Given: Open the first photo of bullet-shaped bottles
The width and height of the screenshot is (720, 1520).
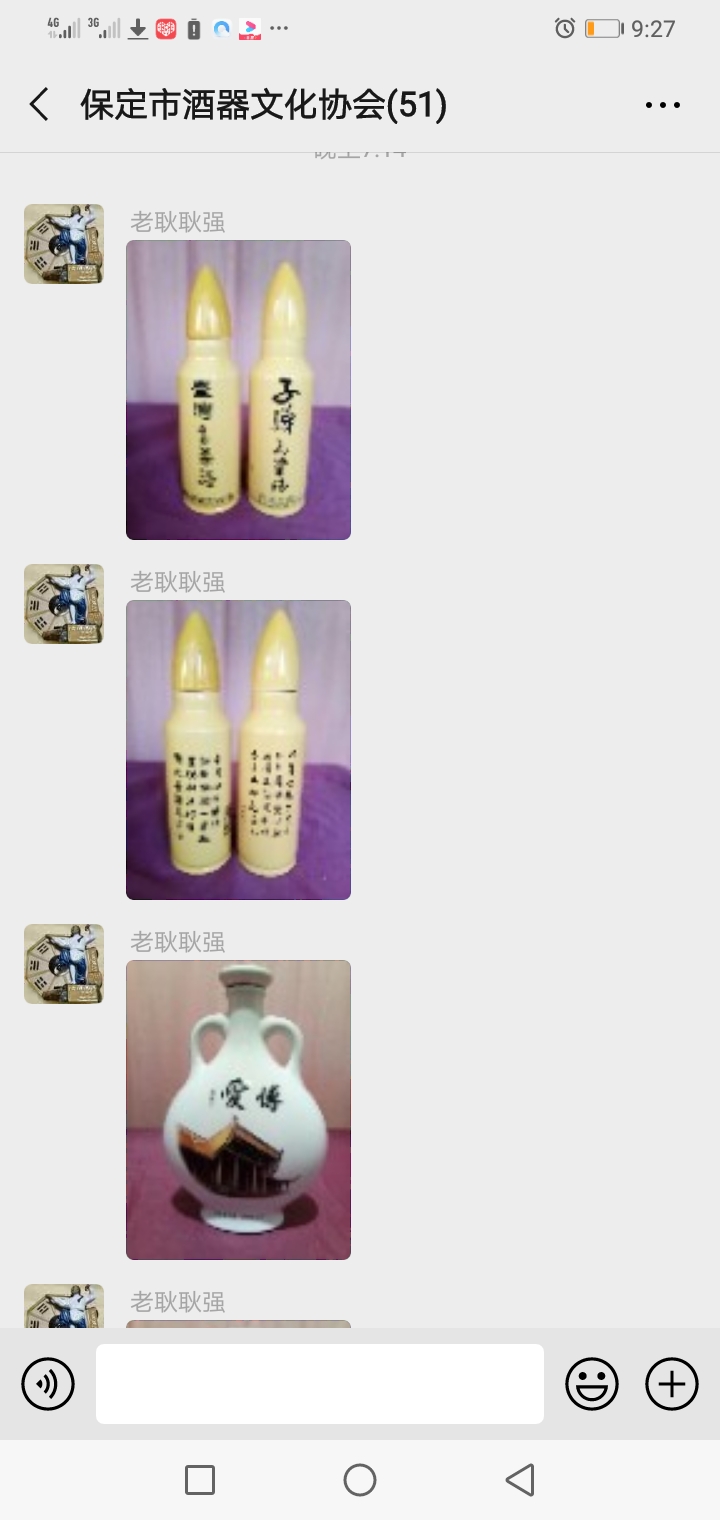Looking at the screenshot, I should tap(238, 390).
